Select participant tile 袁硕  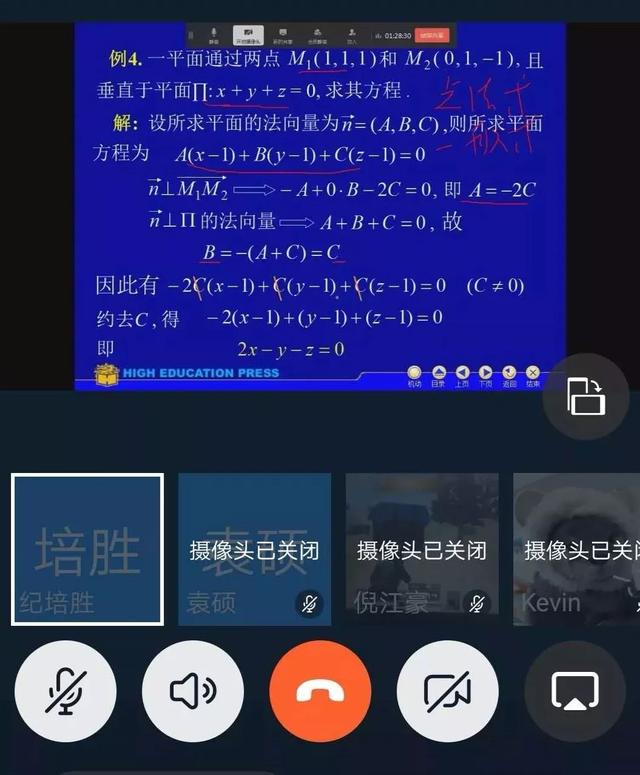254,549
